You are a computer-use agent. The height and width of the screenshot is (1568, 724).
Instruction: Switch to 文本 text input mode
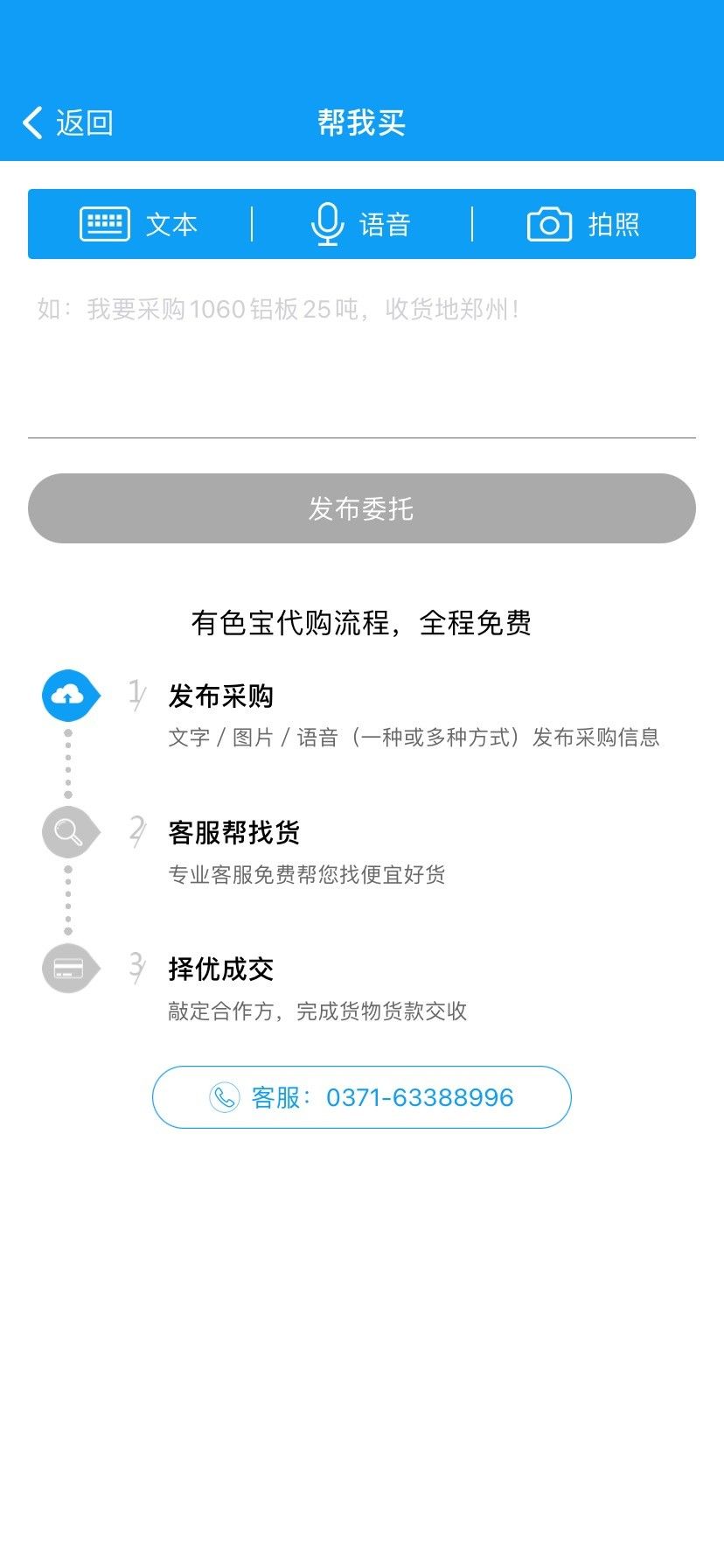(140, 224)
